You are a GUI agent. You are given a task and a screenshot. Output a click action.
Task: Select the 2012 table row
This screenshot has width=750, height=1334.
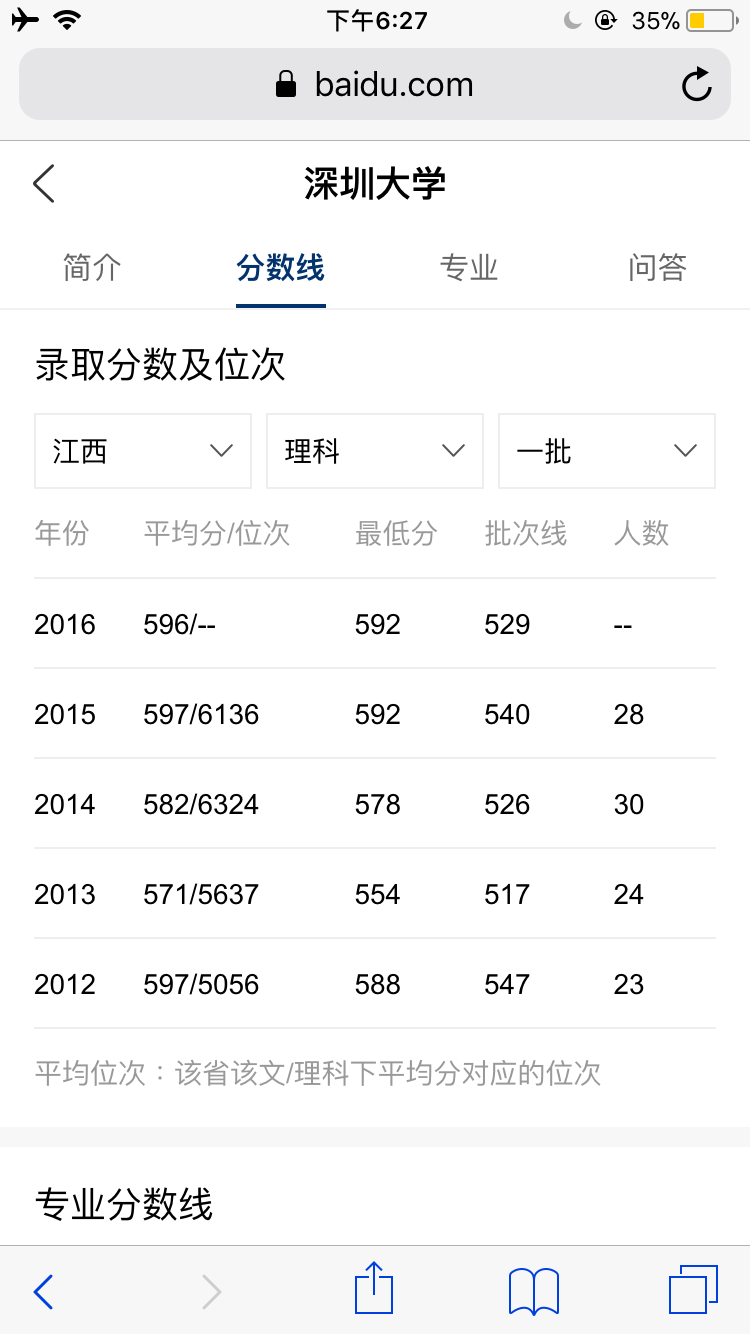click(x=375, y=984)
